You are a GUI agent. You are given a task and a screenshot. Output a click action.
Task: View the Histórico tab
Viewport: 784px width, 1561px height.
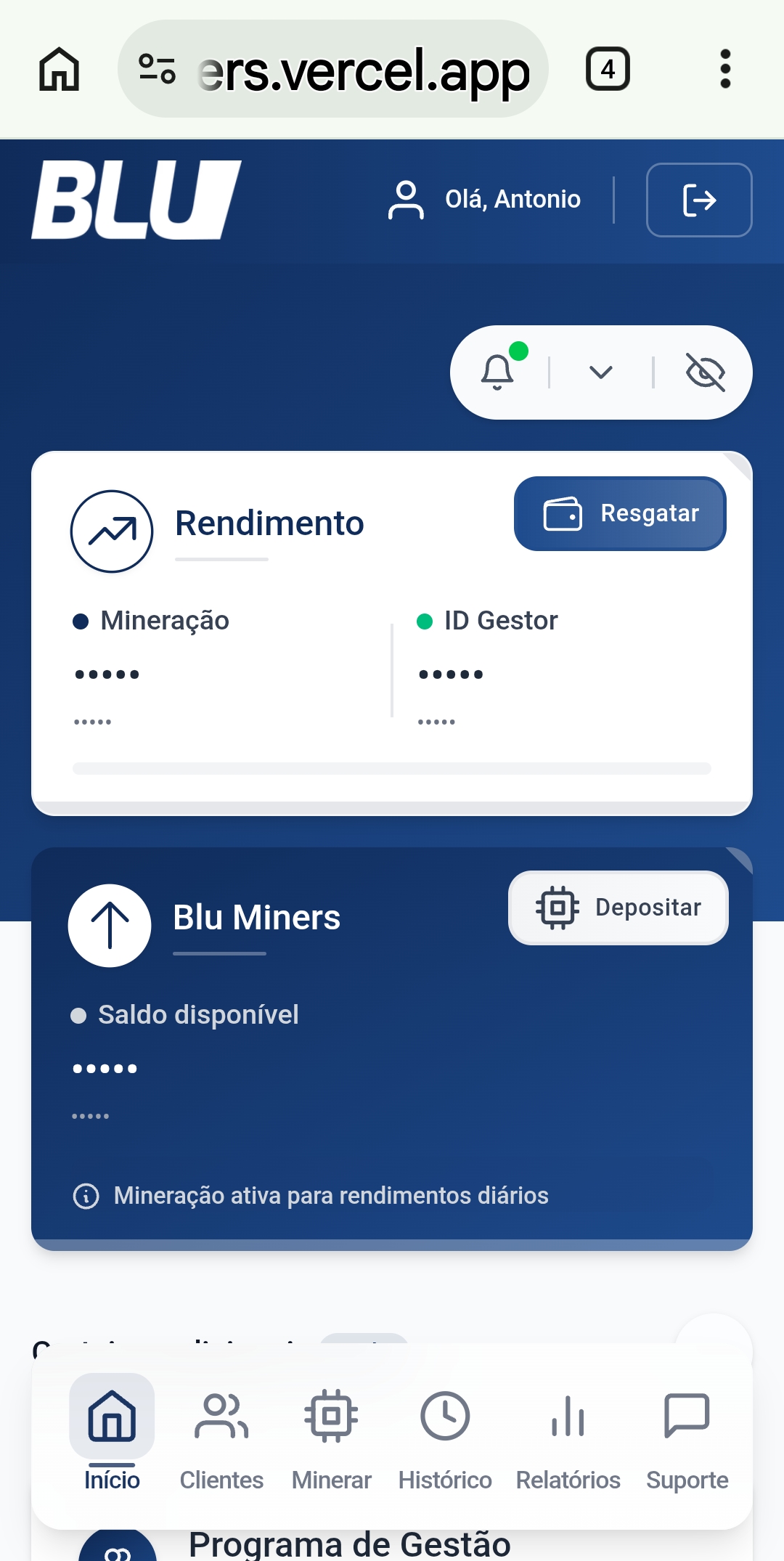click(x=445, y=1430)
